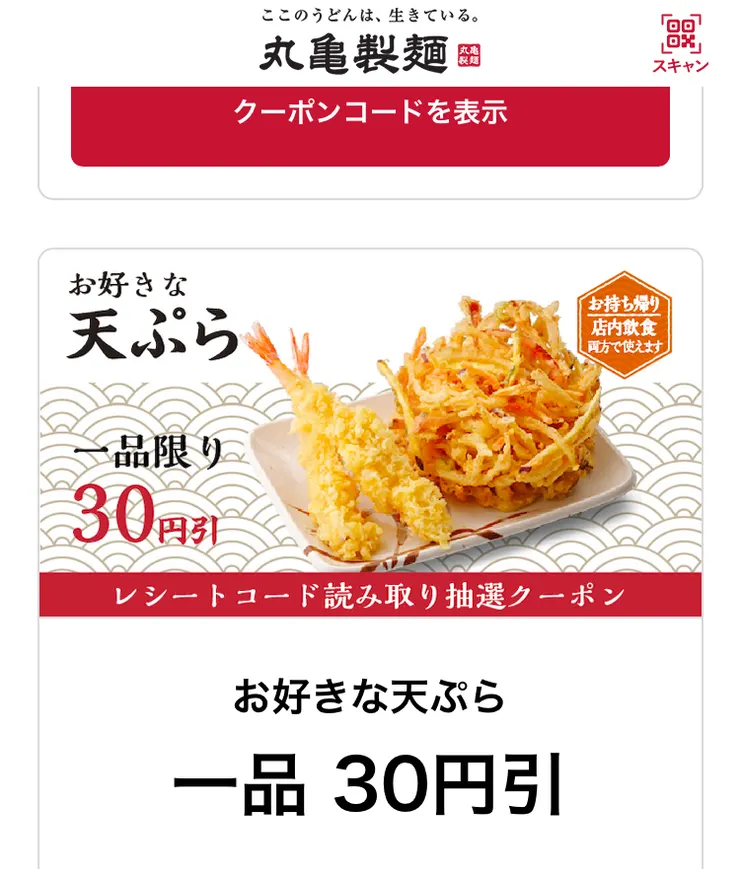The image size is (740, 869).
Task: Tap the tagline ここのうどんは、生きている。
Action: [x=370, y=14]
